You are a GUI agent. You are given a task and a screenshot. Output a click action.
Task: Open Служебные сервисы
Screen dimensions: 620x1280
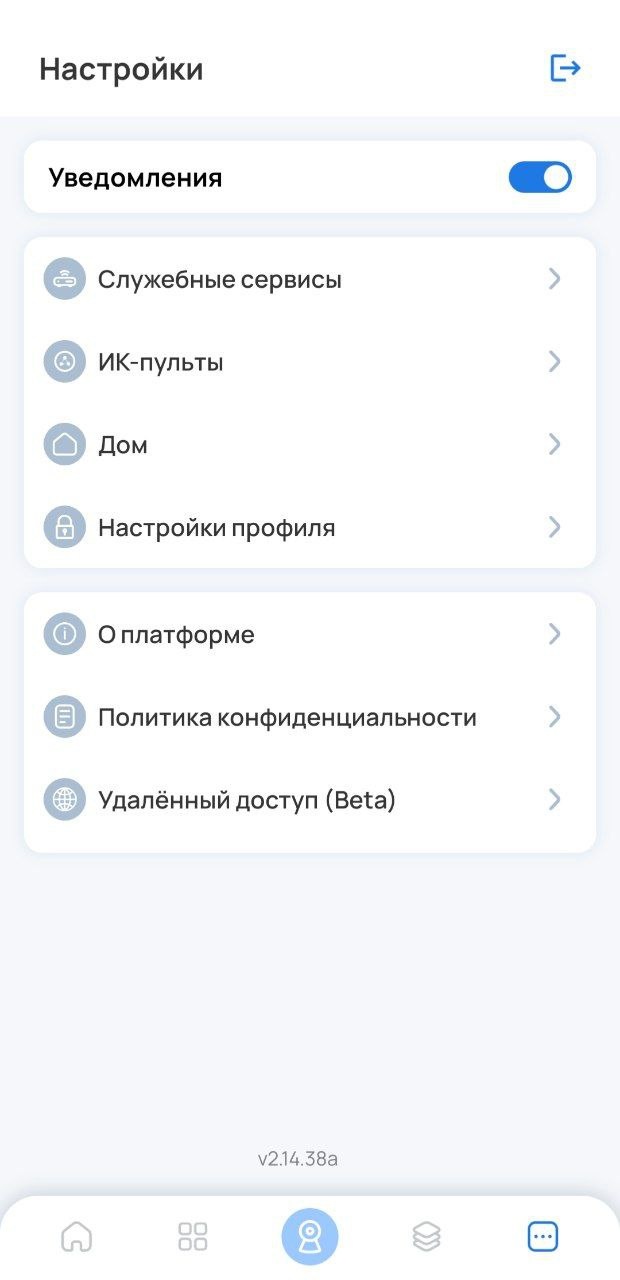(x=309, y=279)
